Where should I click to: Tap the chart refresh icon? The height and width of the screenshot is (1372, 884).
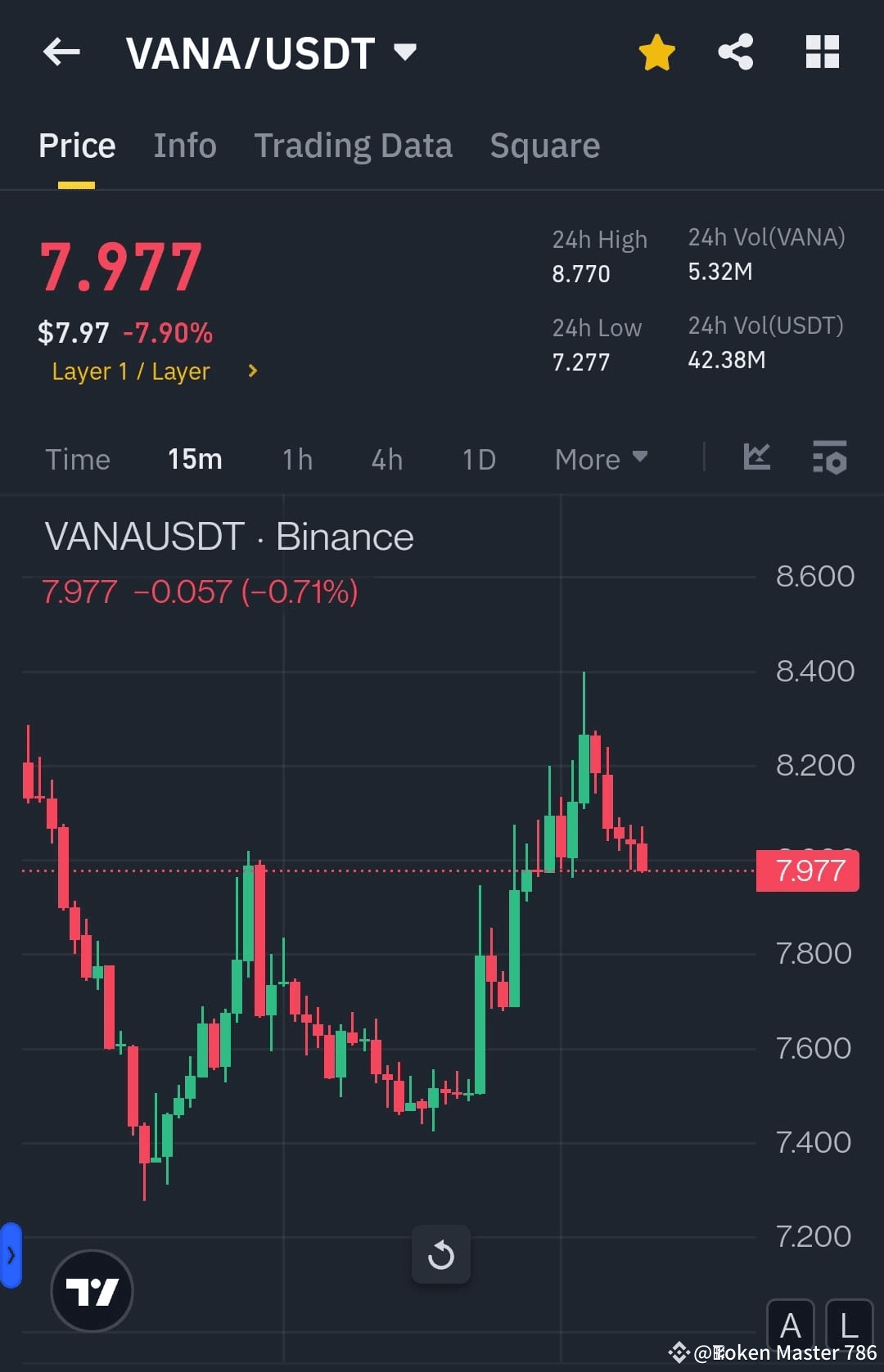click(441, 1254)
